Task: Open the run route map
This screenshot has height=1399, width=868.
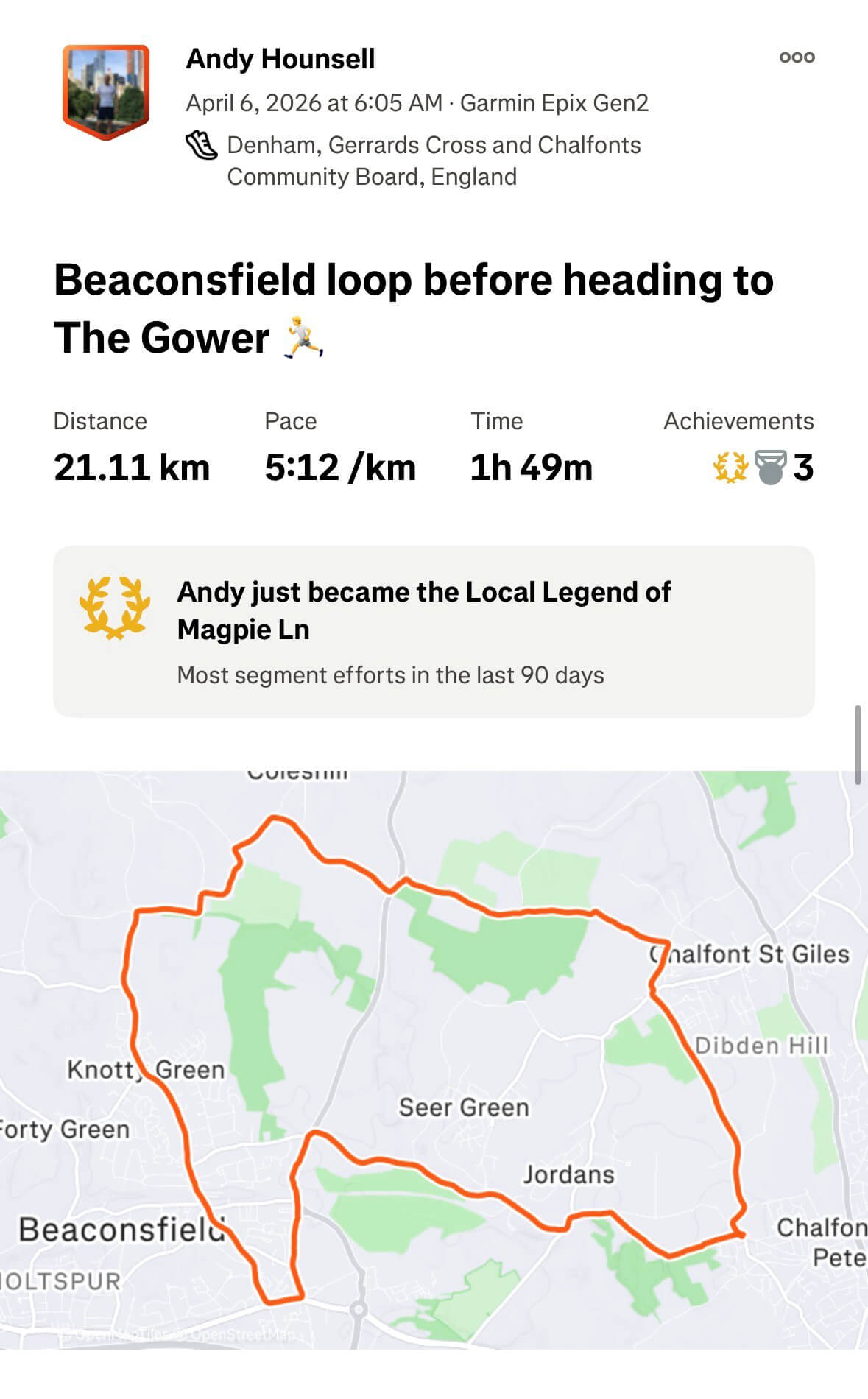Action: [x=433, y=1060]
